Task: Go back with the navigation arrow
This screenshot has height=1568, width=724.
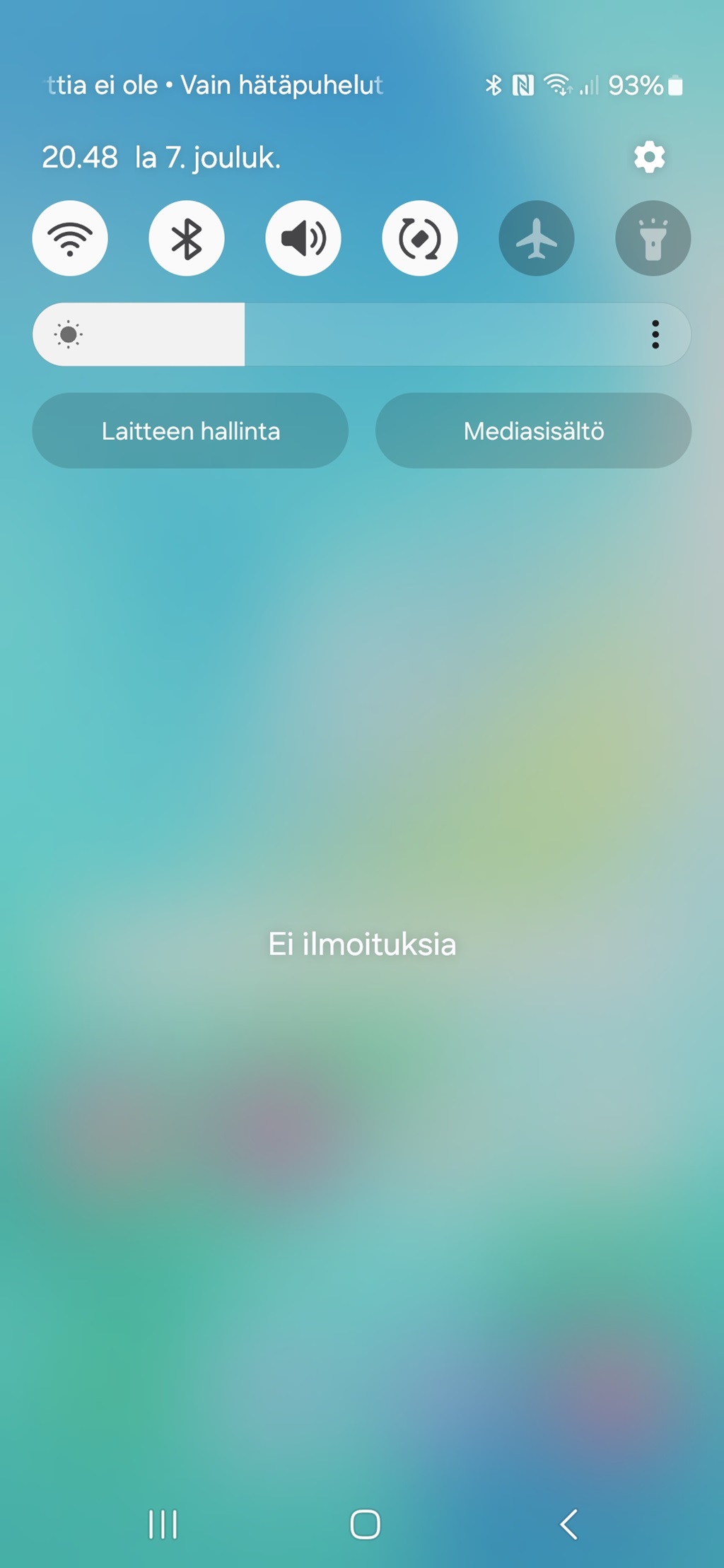Action: point(568,1524)
